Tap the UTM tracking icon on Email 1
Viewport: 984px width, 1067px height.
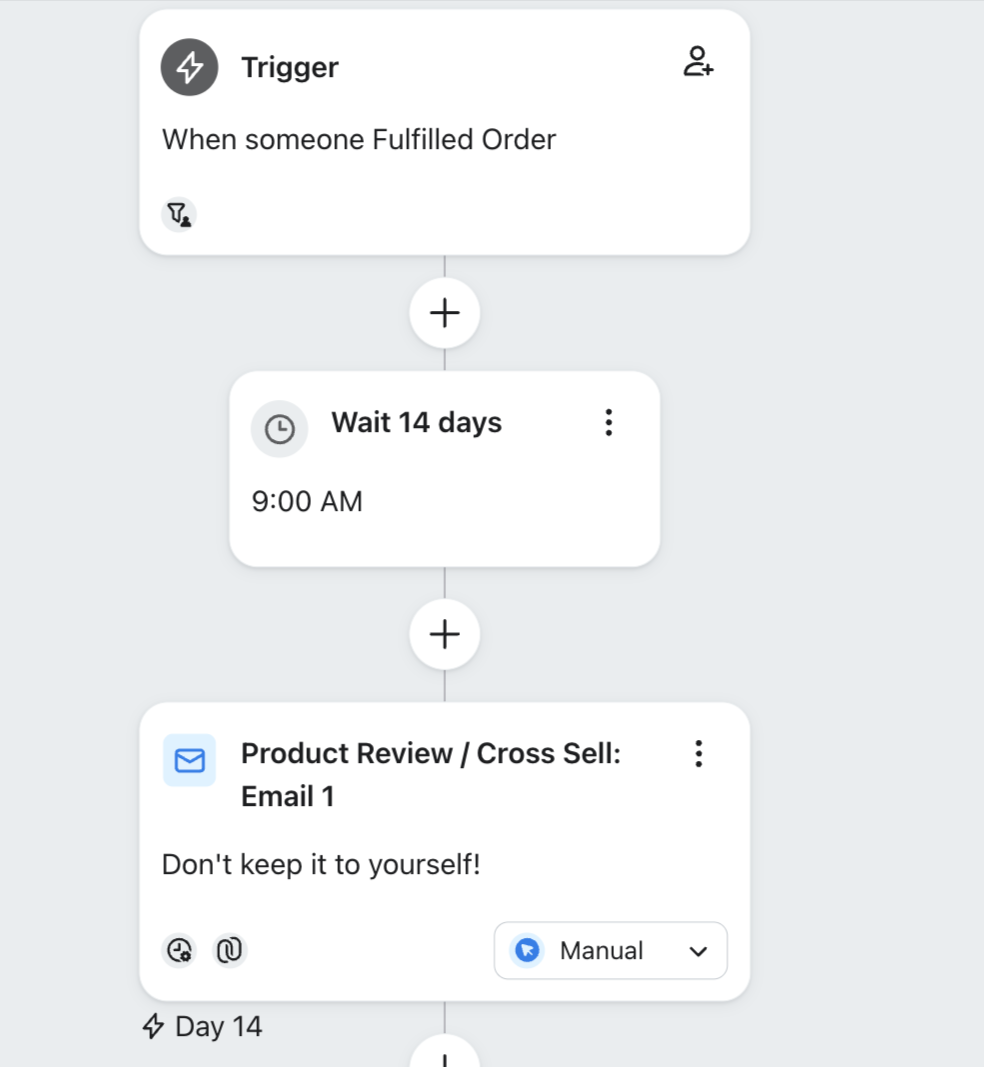(x=231, y=950)
